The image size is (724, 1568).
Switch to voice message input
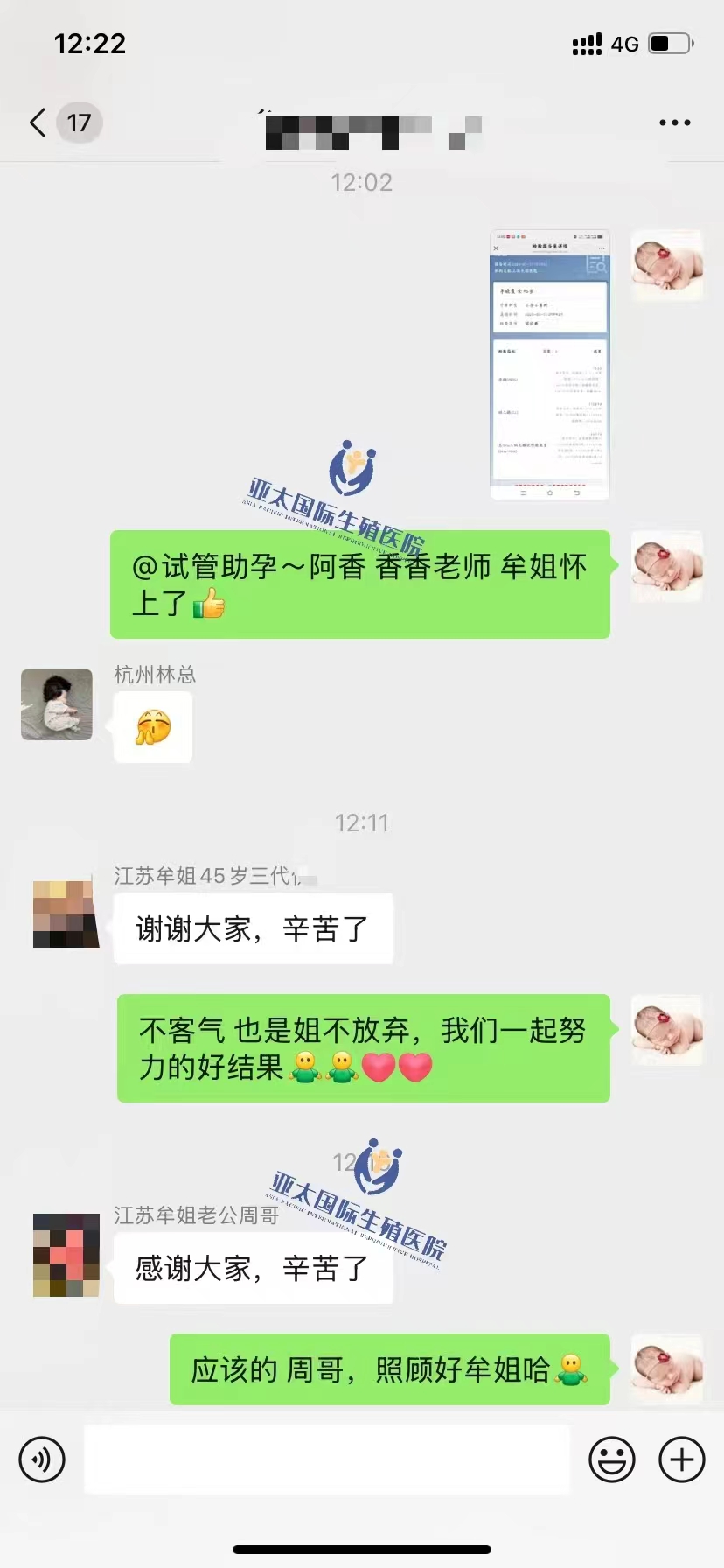click(42, 1459)
